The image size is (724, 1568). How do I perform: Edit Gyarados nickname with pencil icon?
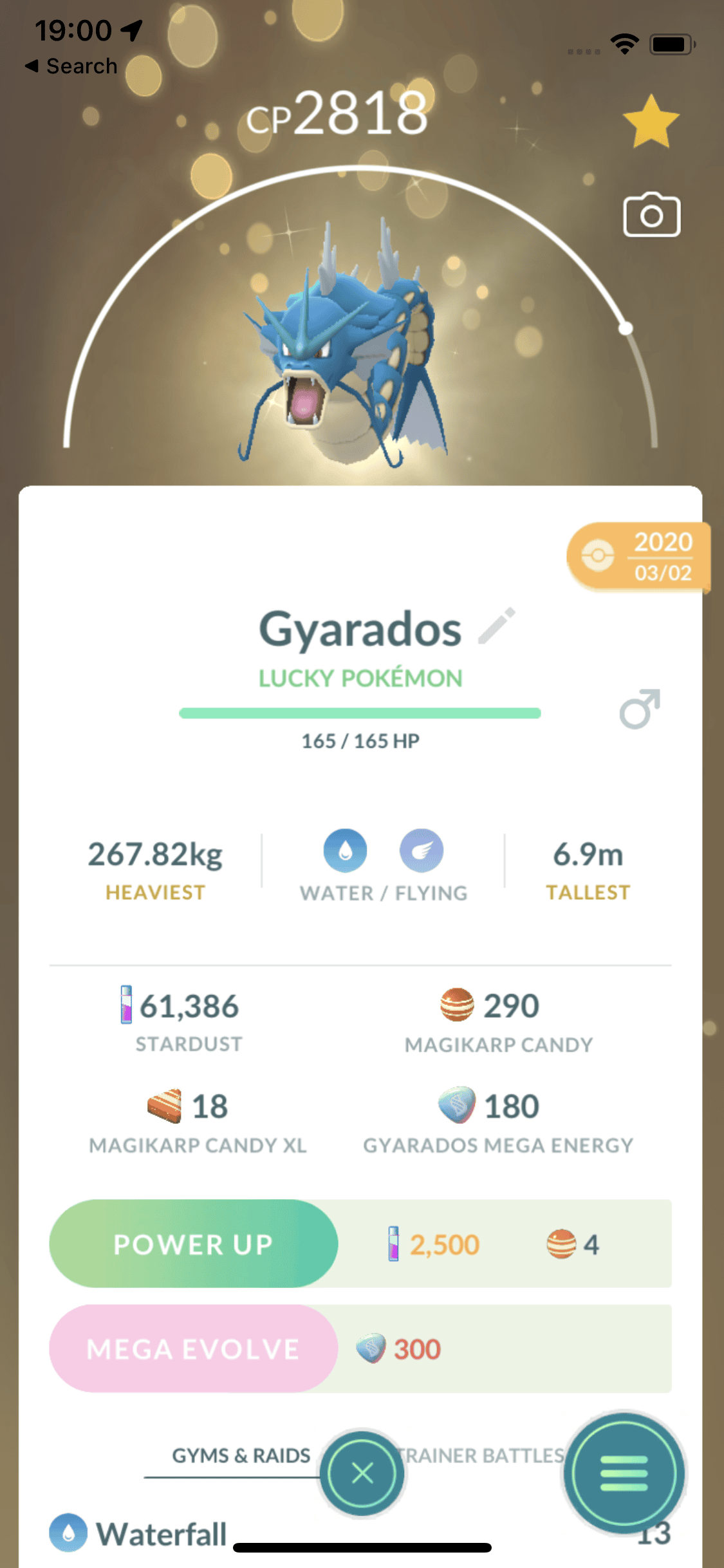pyautogui.click(x=497, y=625)
